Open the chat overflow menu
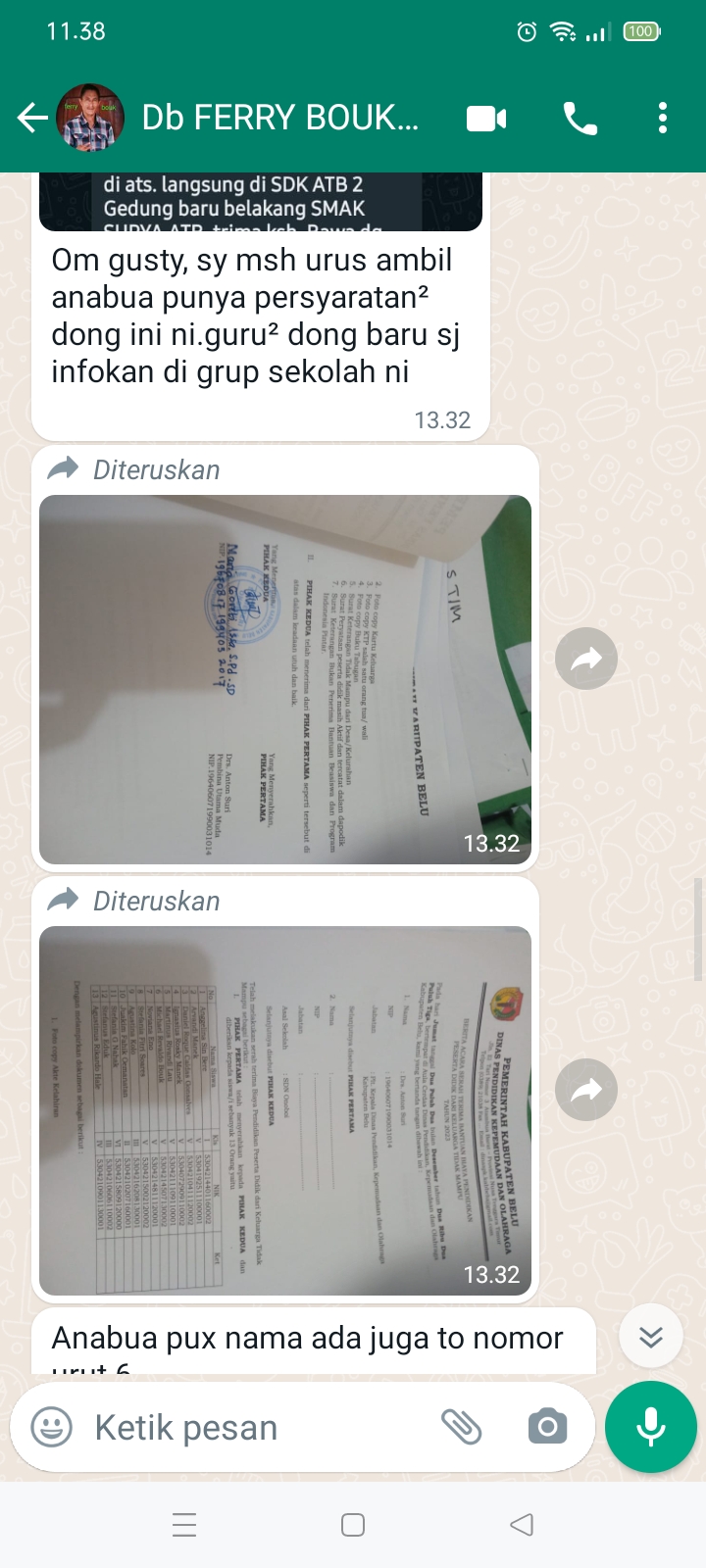The width and height of the screenshot is (706, 1568). point(663,119)
